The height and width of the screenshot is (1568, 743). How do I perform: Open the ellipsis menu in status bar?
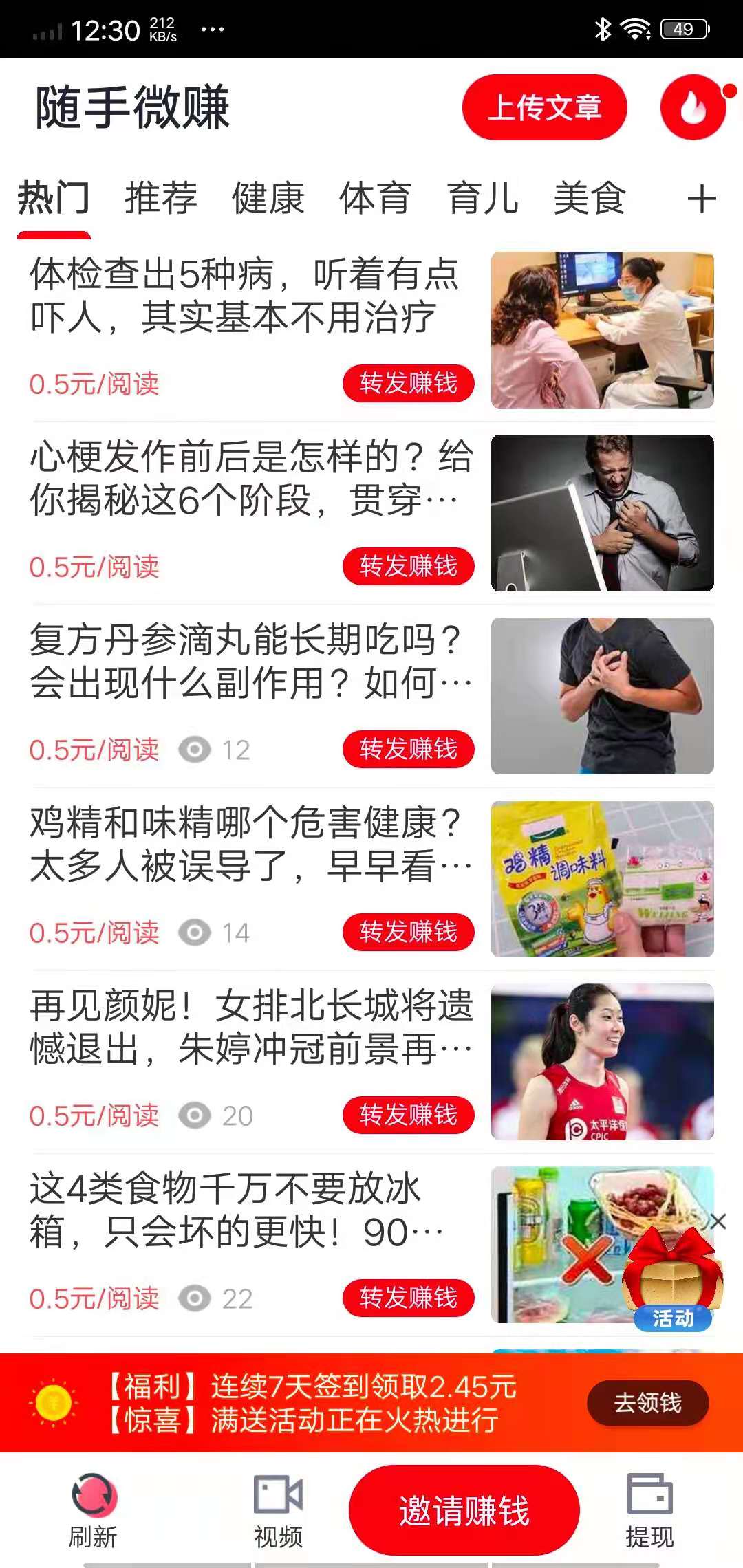tap(214, 29)
